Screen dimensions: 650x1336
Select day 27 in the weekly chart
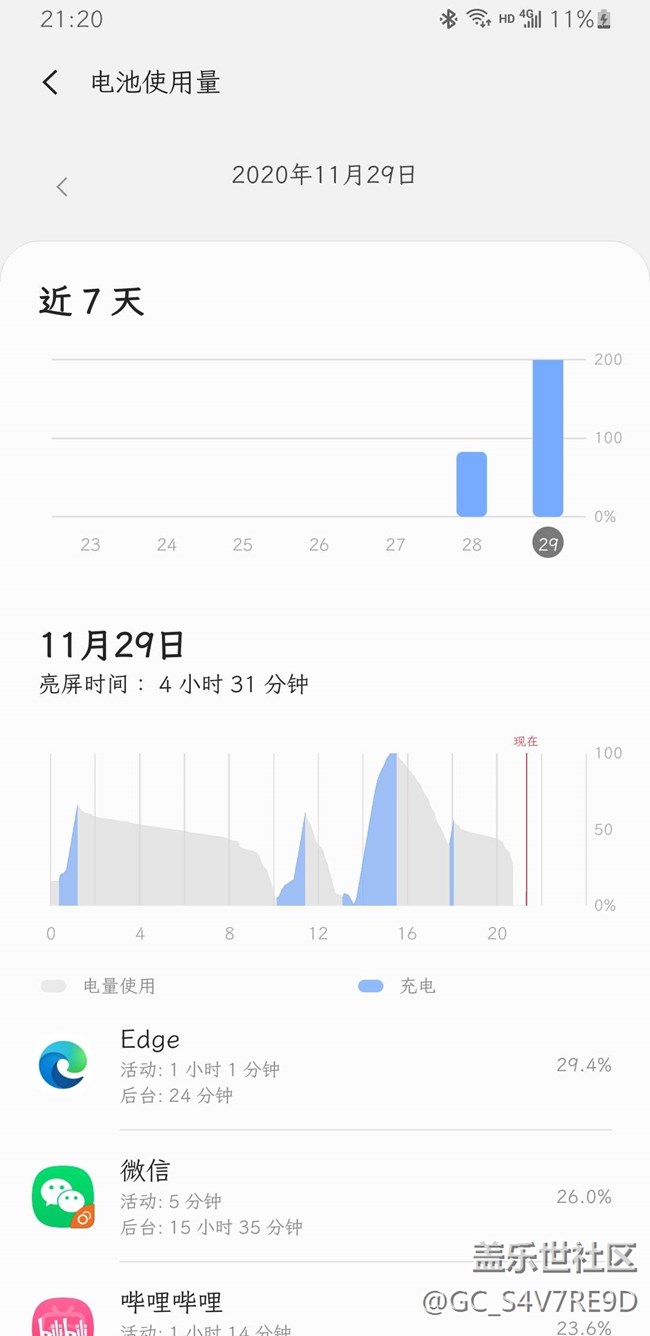tap(395, 545)
